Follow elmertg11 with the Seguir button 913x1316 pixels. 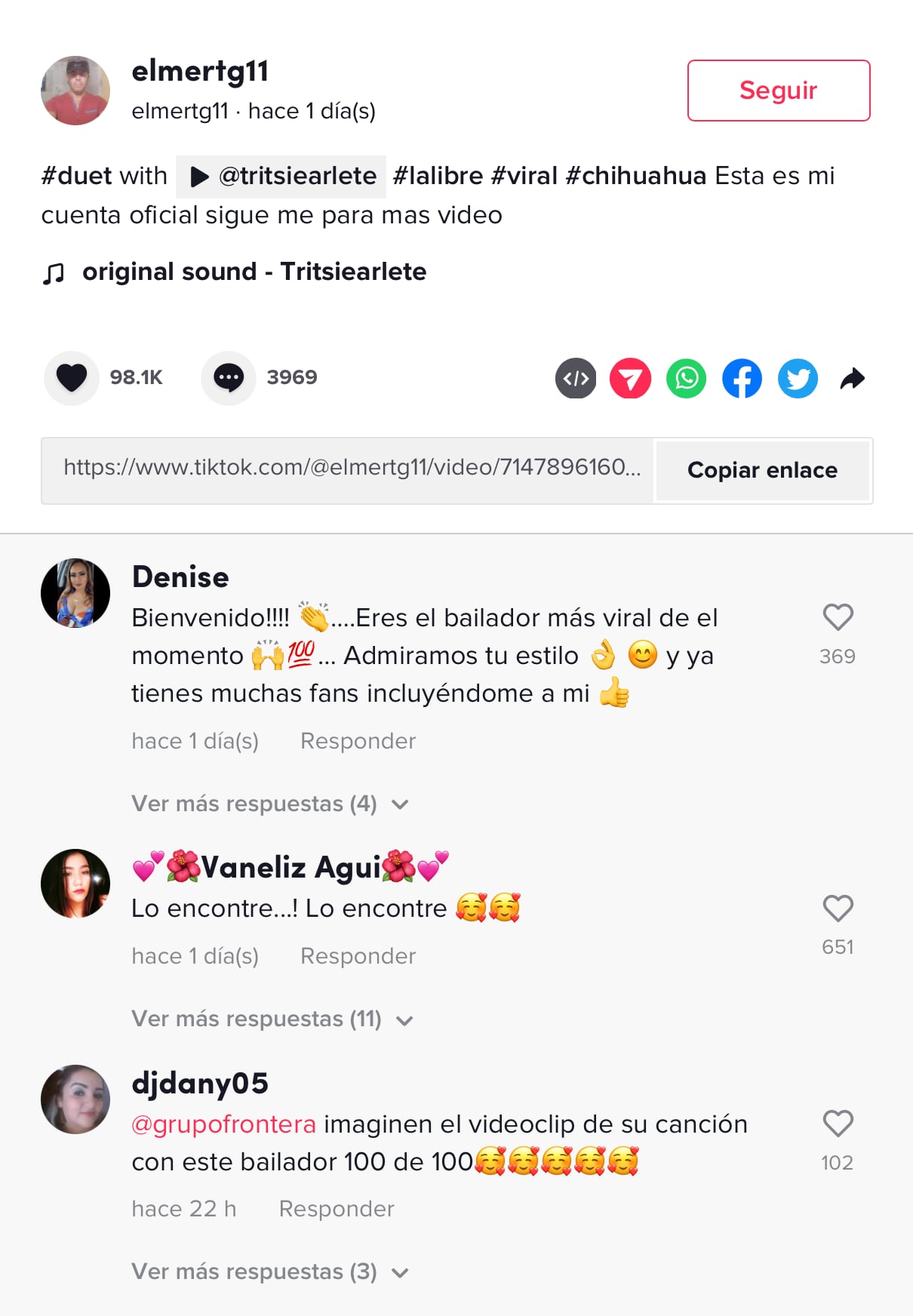coord(778,91)
